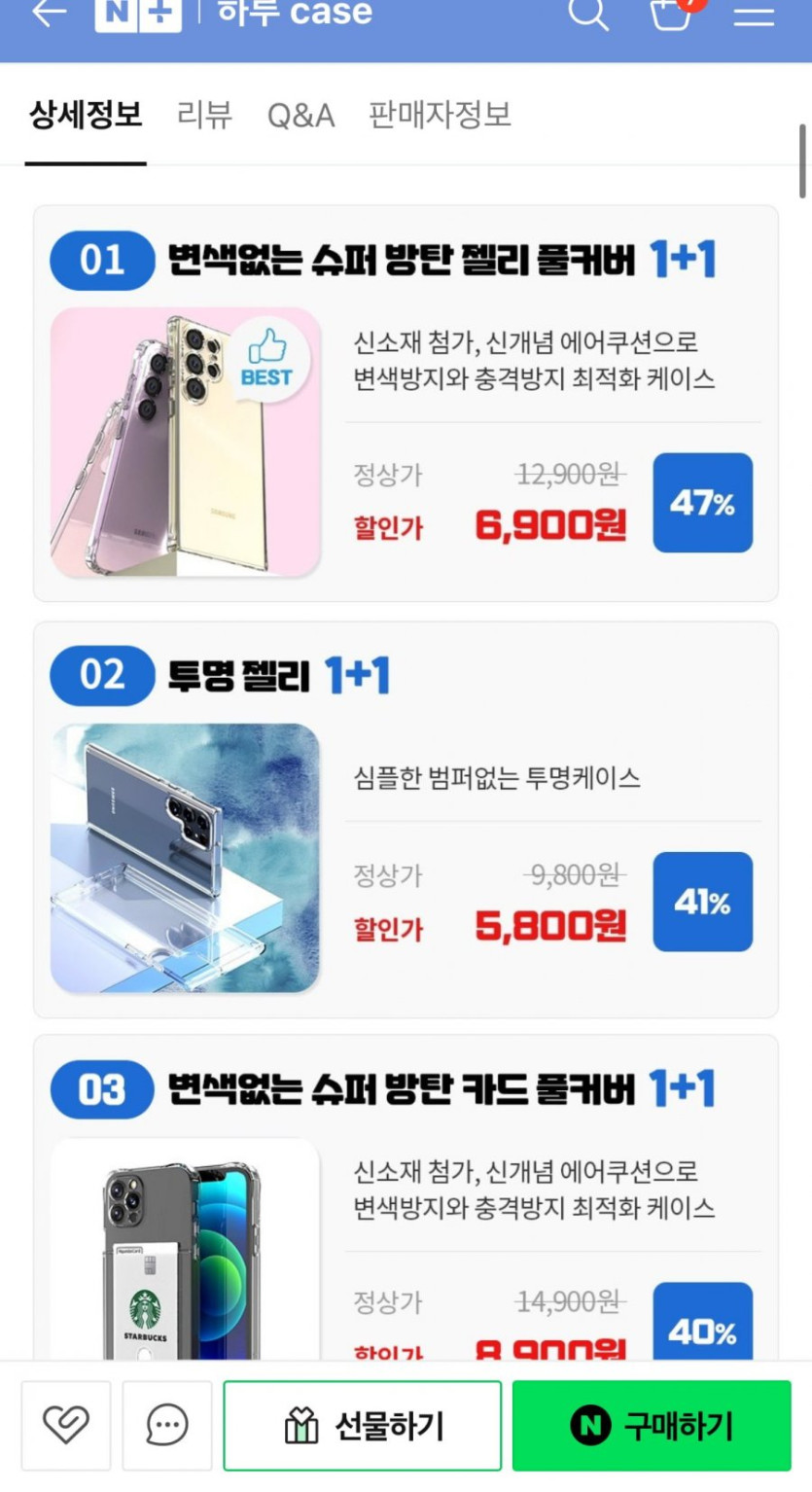Switch to the 리뷰 tab
812x1492 pixels.
pyautogui.click(x=204, y=116)
